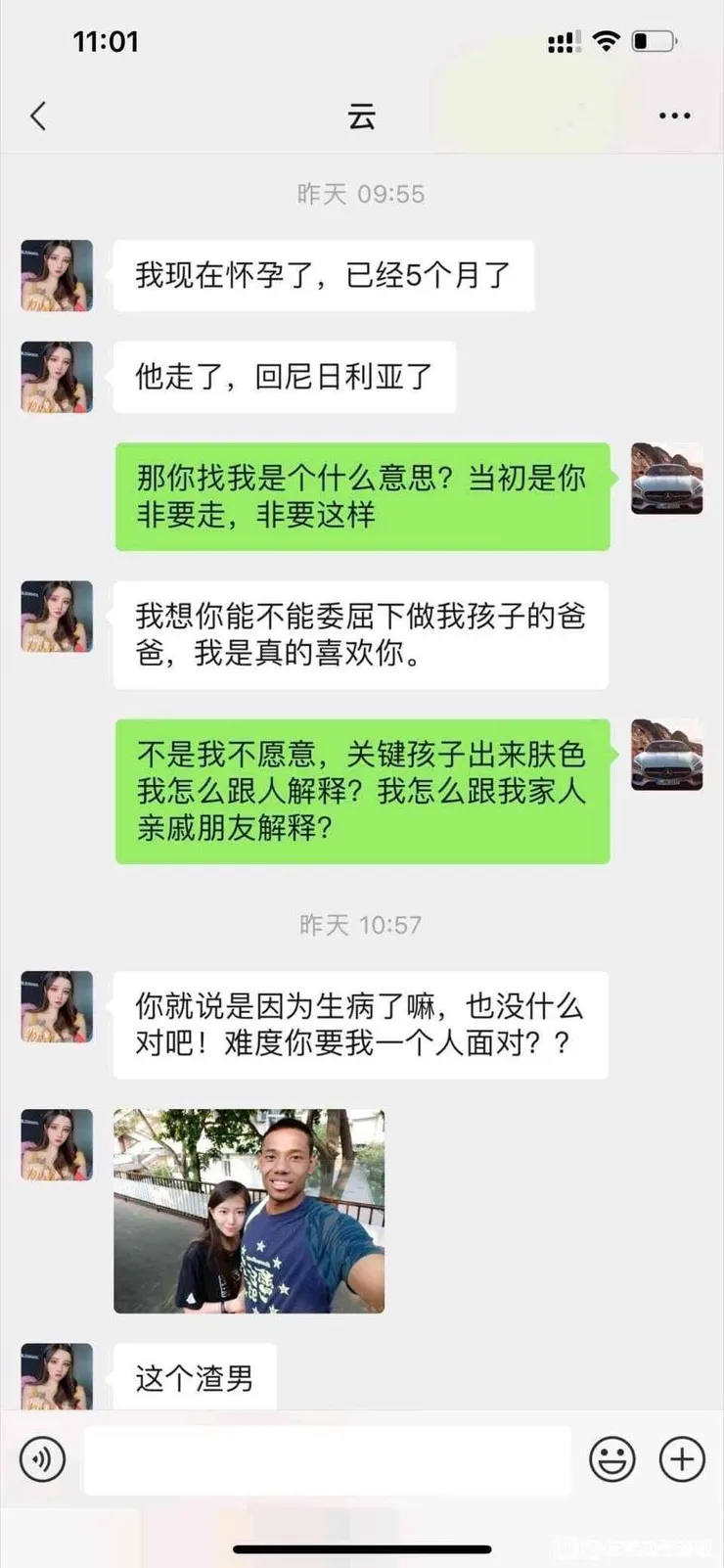Open the emoji picker icon

tap(611, 1459)
